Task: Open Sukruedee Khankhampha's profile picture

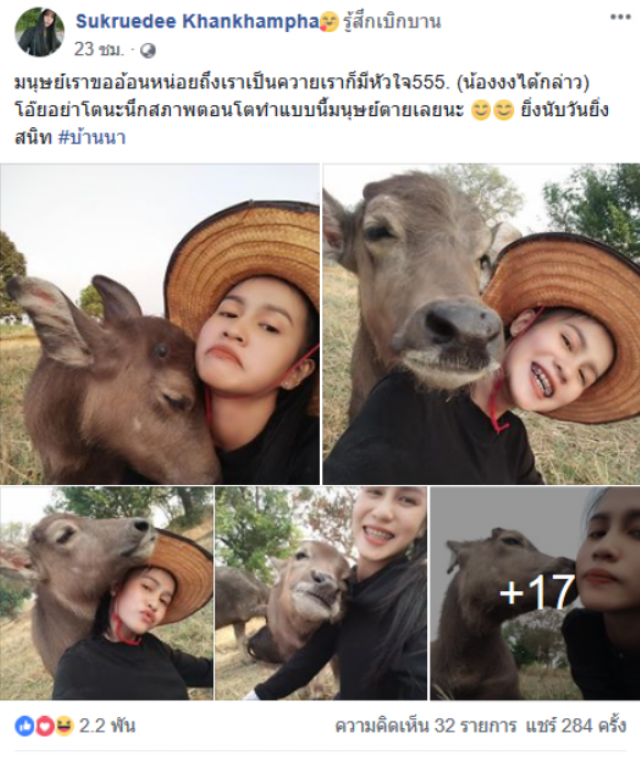Action: click(39, 32)
